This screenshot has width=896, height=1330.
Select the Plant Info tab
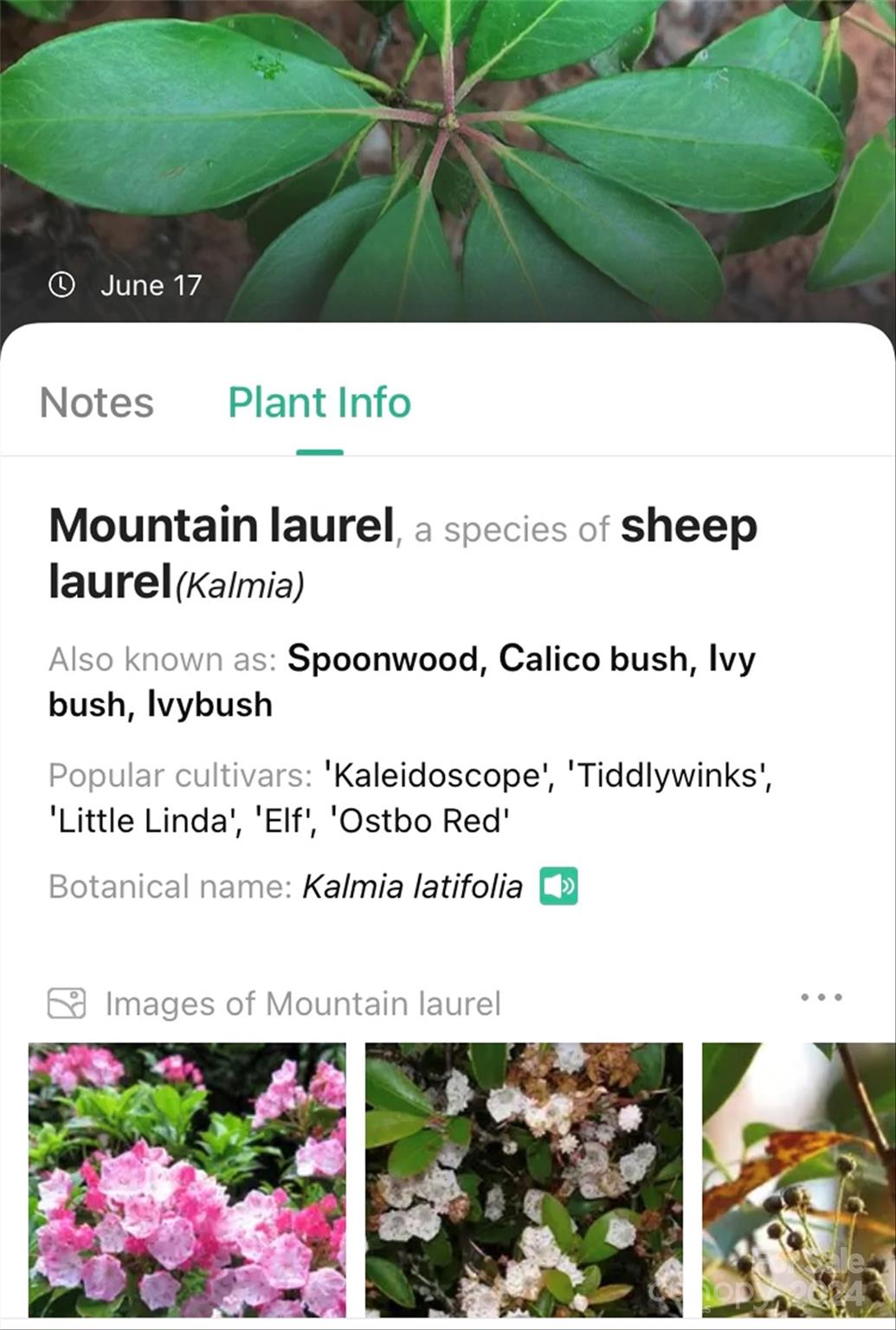pyautogui.click(x=319, y=403)
